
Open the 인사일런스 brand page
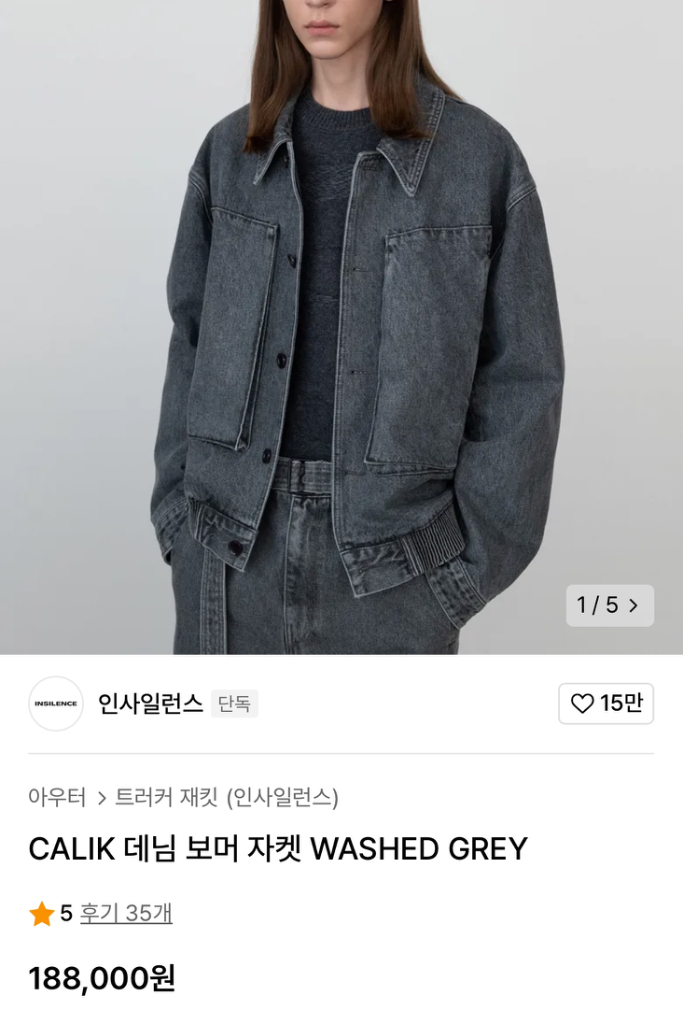(150, 704)
